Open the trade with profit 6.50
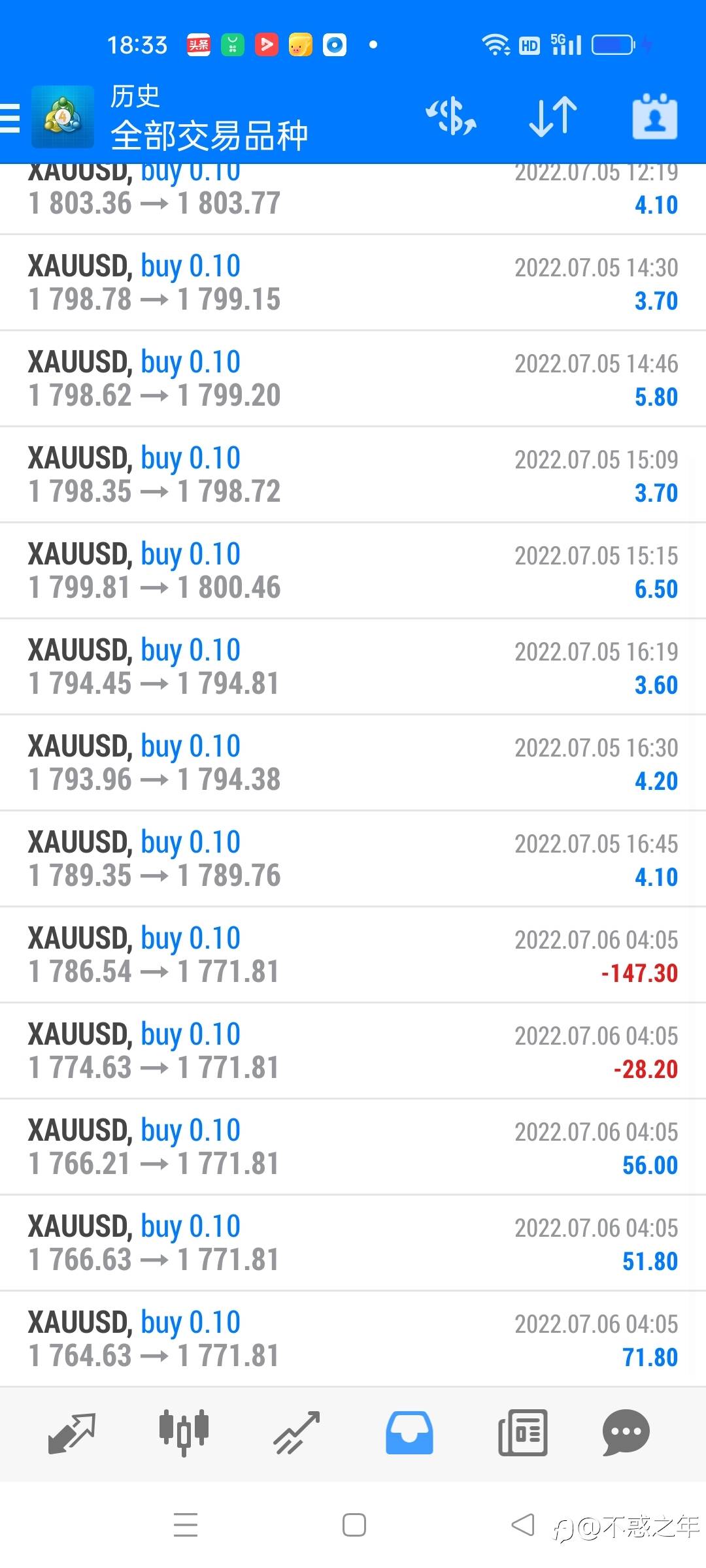The width and height of the screenshot is (706, 1568). (353, 570)
